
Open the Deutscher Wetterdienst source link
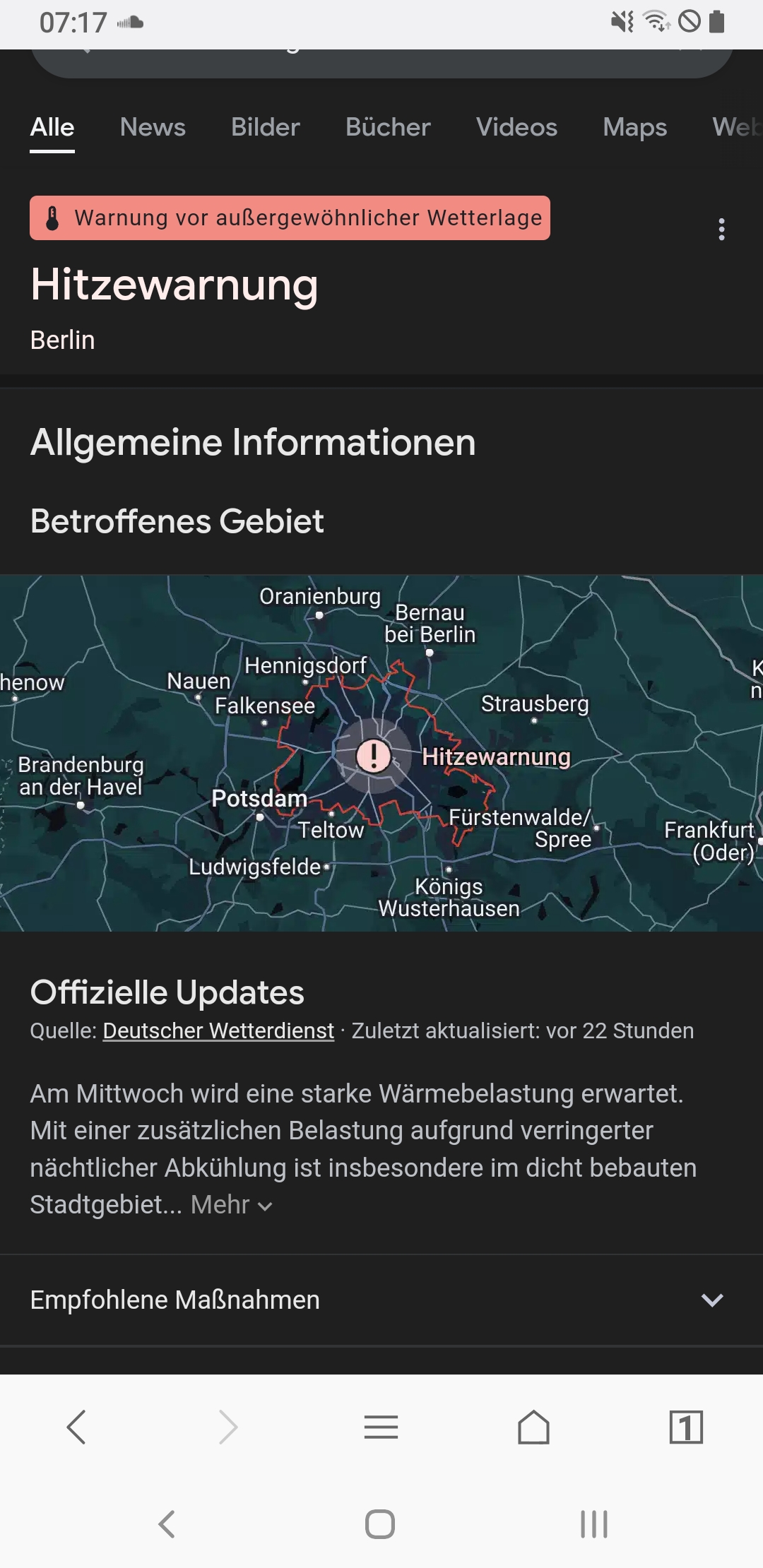point(218,1031)
